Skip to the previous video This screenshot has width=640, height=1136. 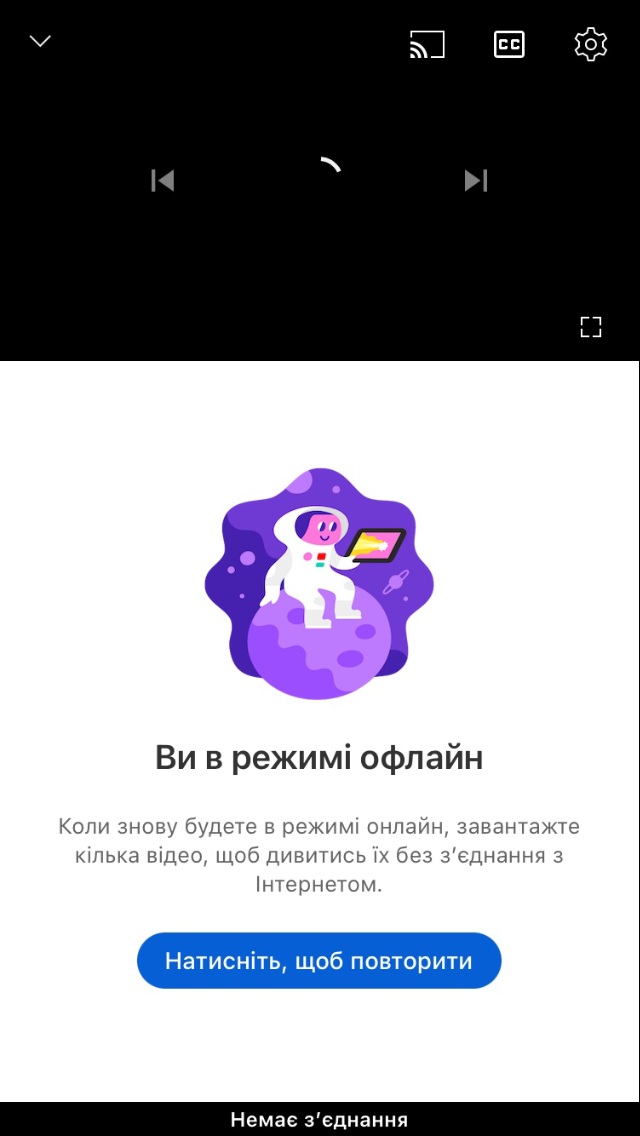point(162,180)
